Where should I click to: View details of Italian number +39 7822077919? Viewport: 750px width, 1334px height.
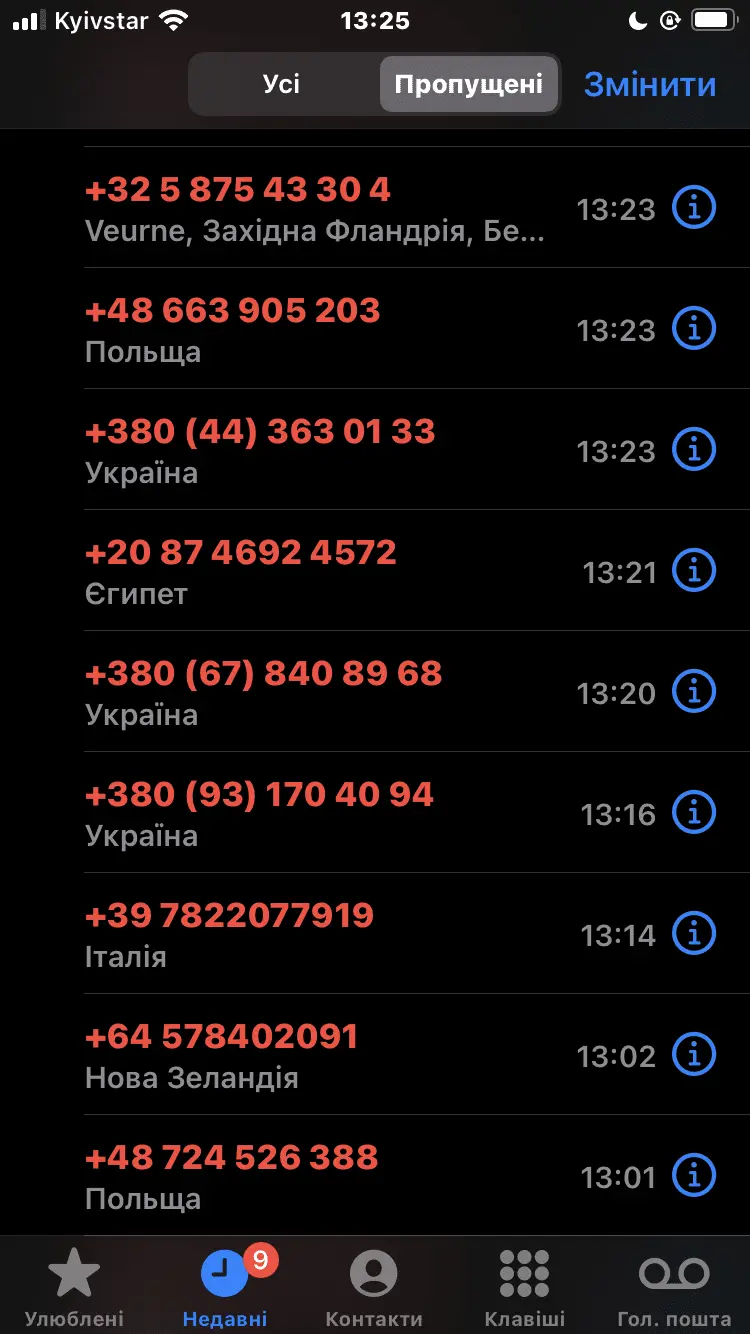693,934
